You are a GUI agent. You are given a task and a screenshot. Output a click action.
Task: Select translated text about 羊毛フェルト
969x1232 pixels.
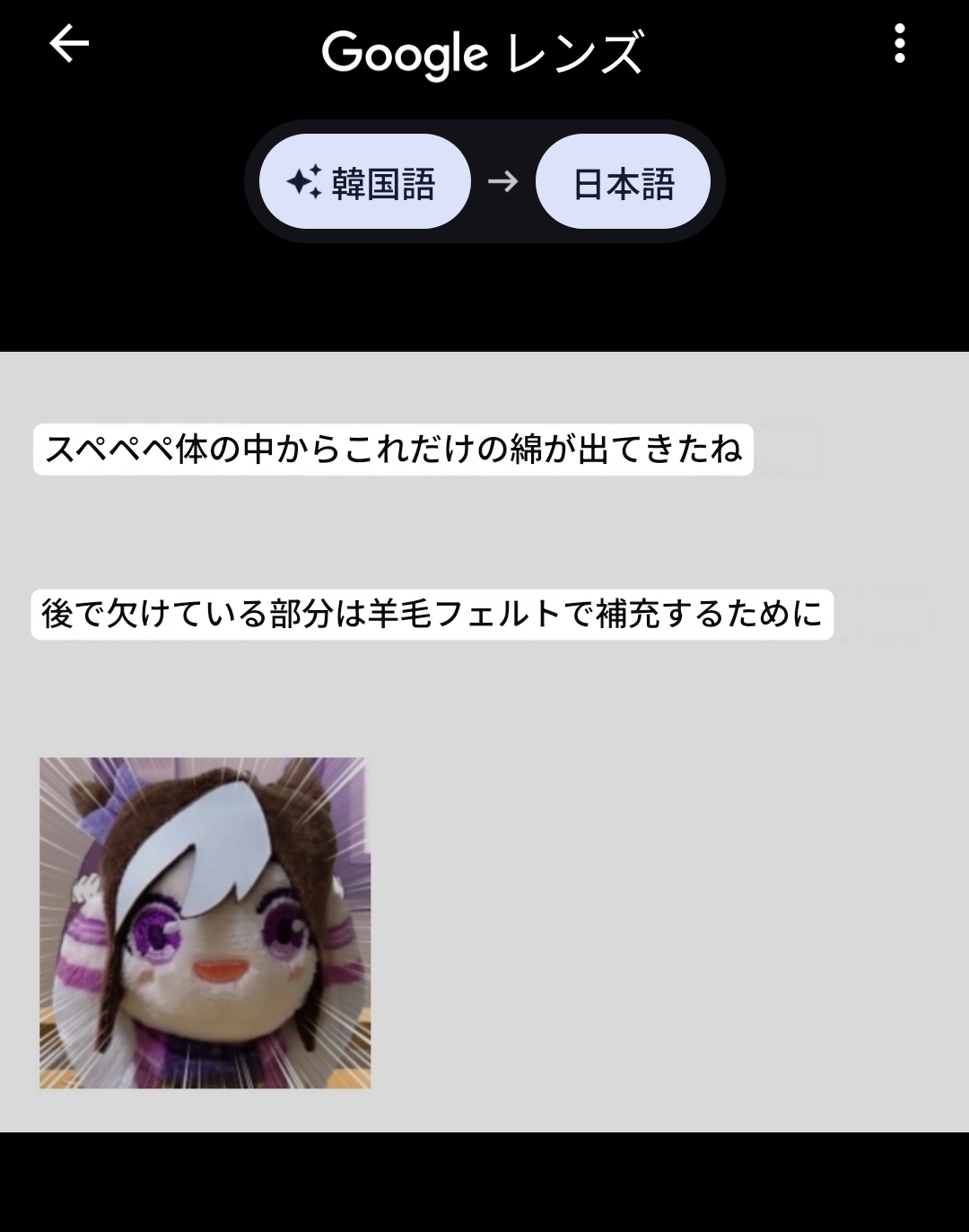tap(432, 615)
